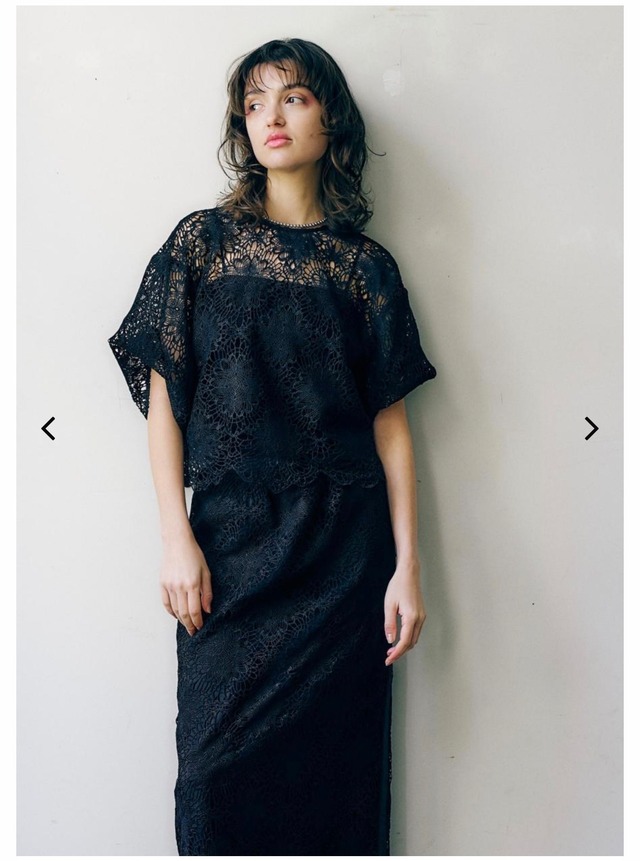Open the black lace outfit photo
Image resolution: width=640 pixels, height=861 pixels.
pyautogui.click(x=319, y=430)
